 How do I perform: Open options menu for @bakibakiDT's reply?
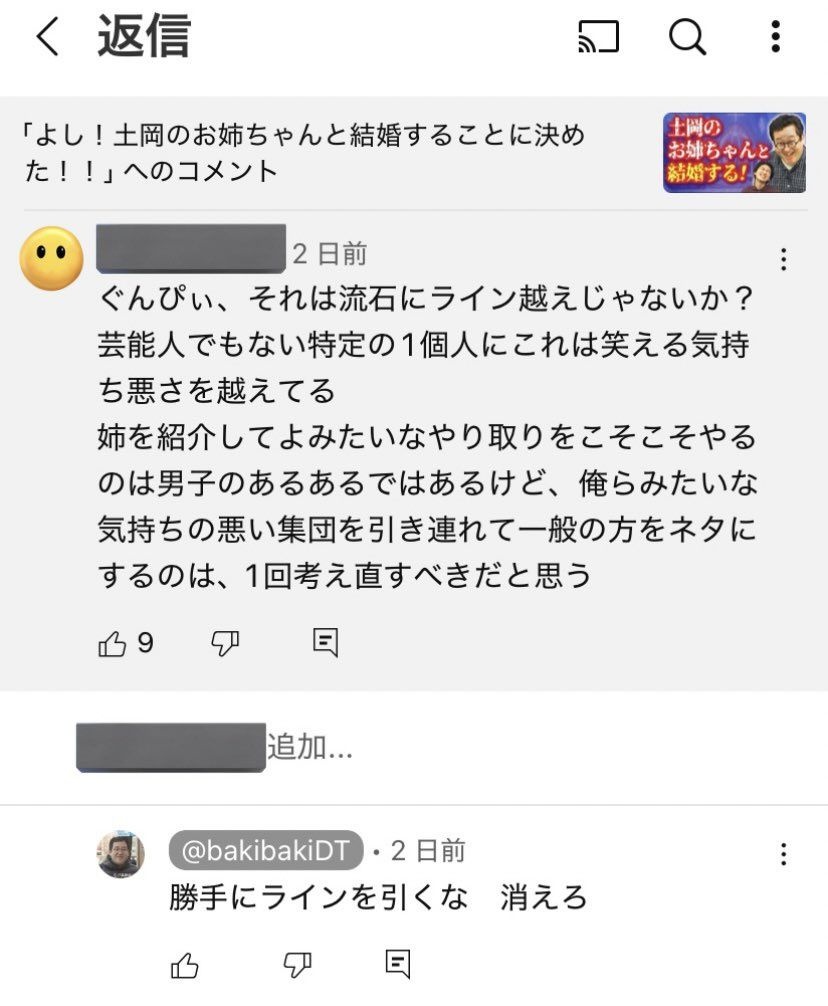(x=783, y=854)
